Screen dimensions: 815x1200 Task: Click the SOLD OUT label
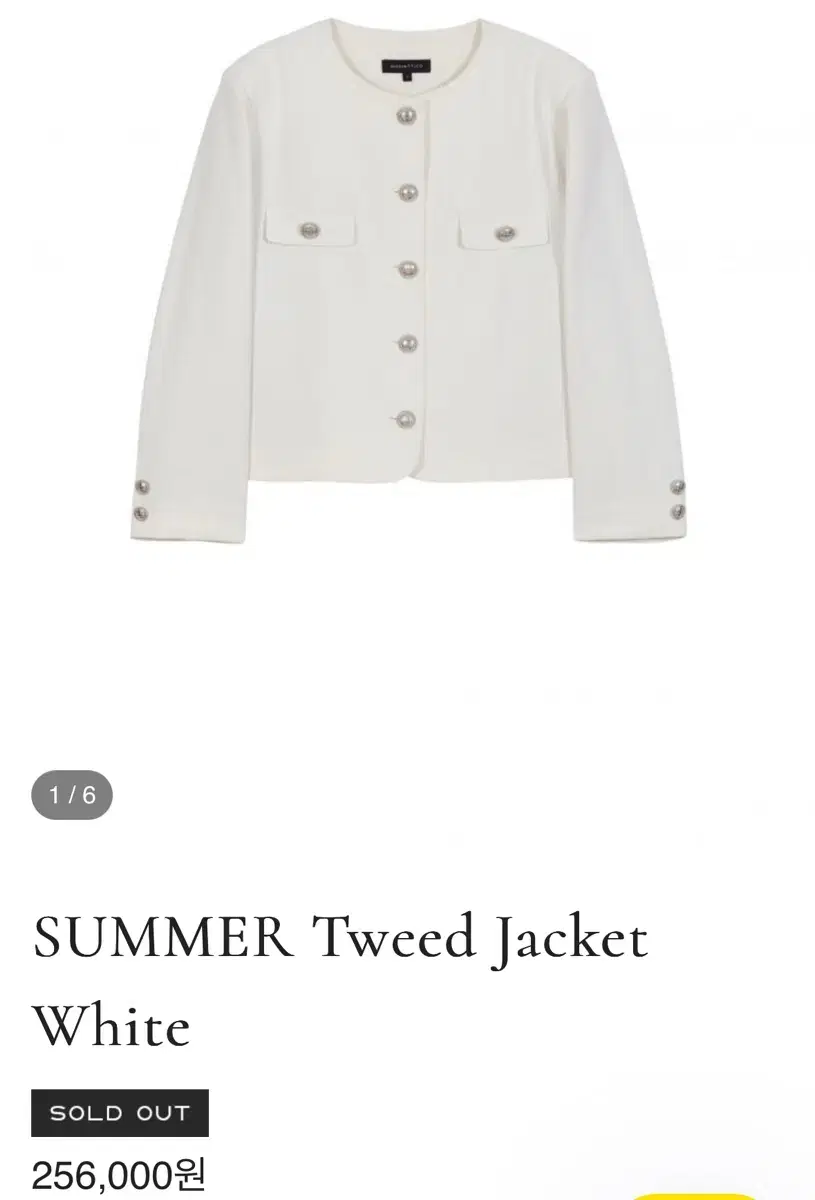pyautogui.click(x=119, y=1113)
